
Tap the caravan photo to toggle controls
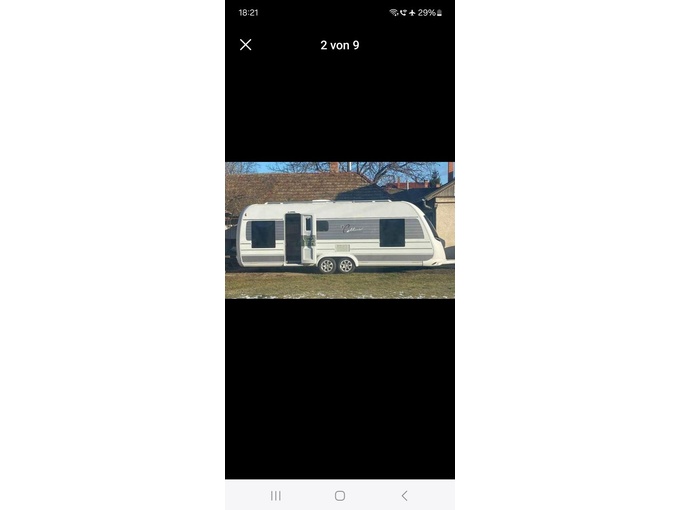pos(340,231)
